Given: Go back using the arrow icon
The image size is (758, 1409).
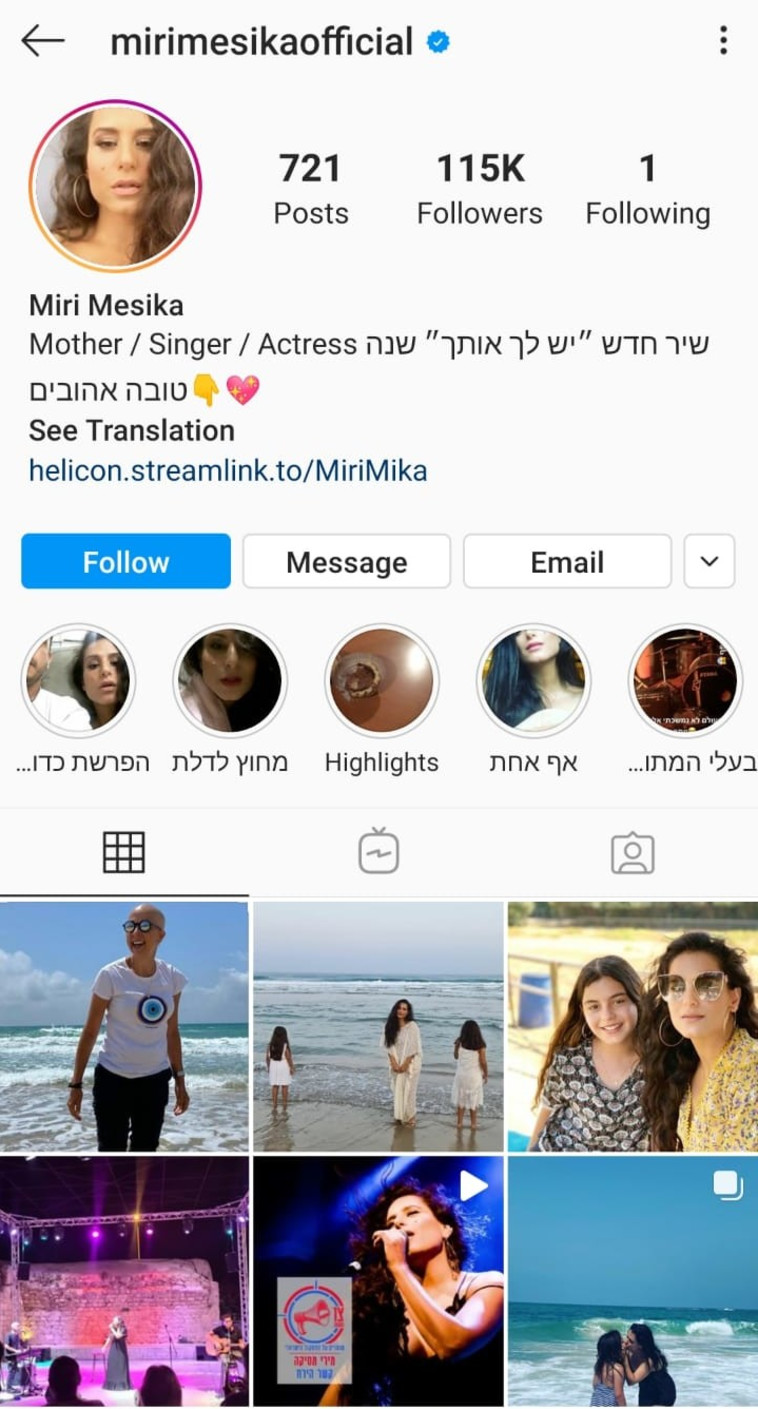Looking at the screenshot, I should pyautogui.click(x=42, y=41).
